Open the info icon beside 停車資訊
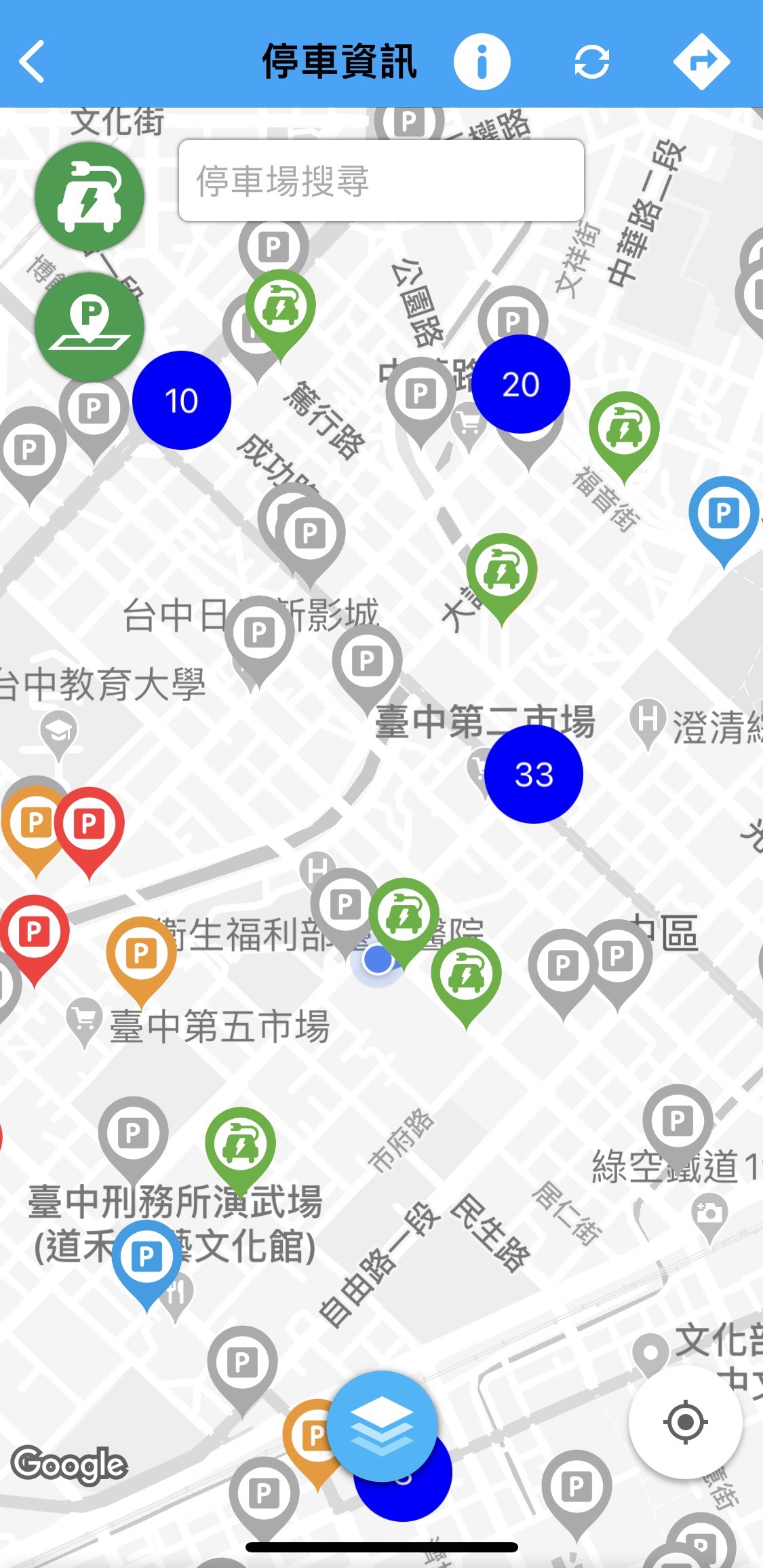 (482, 62)
